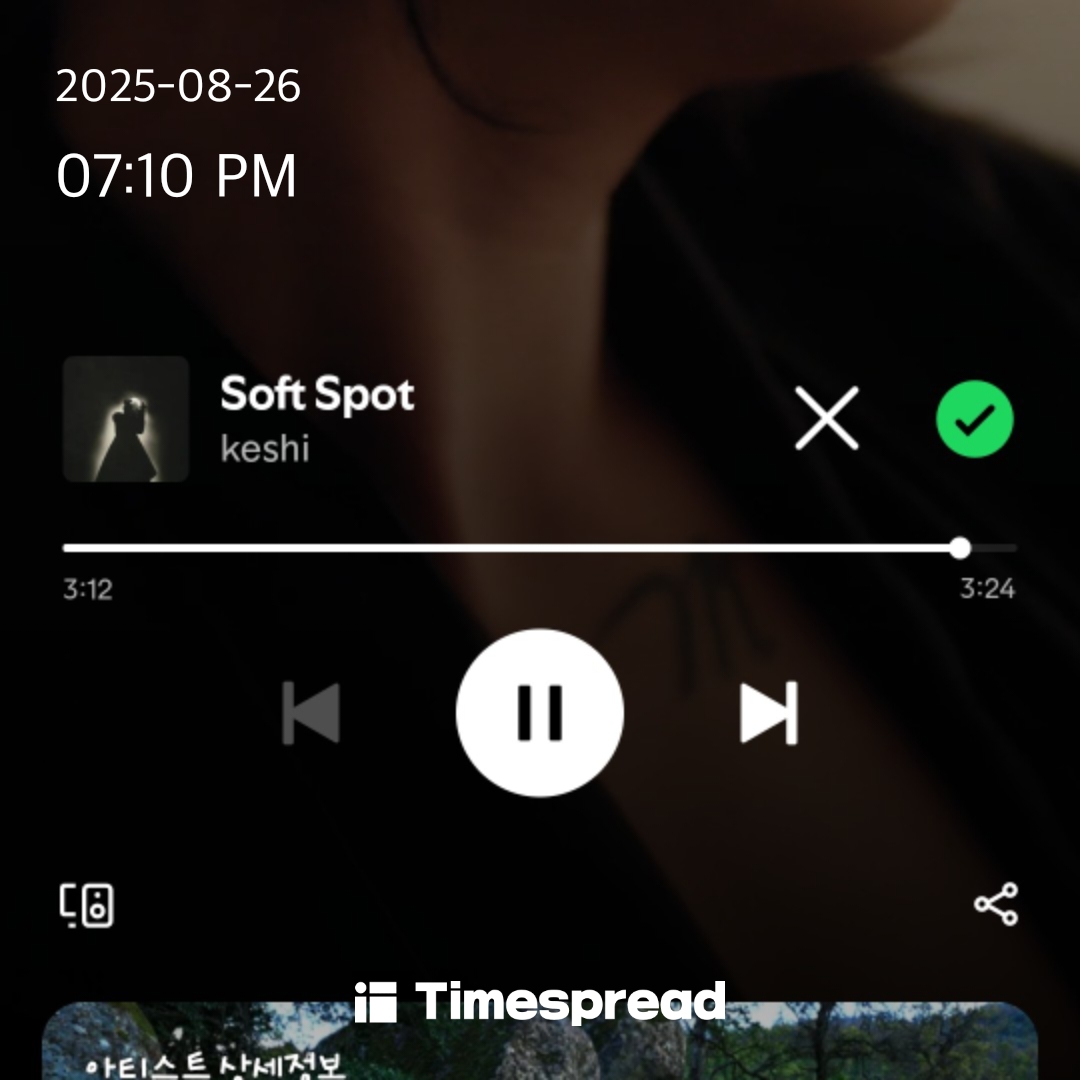This screenshot has width=1080, height=1080.
Task: Go back to the previous track
Action: click(x=311, y=713)
